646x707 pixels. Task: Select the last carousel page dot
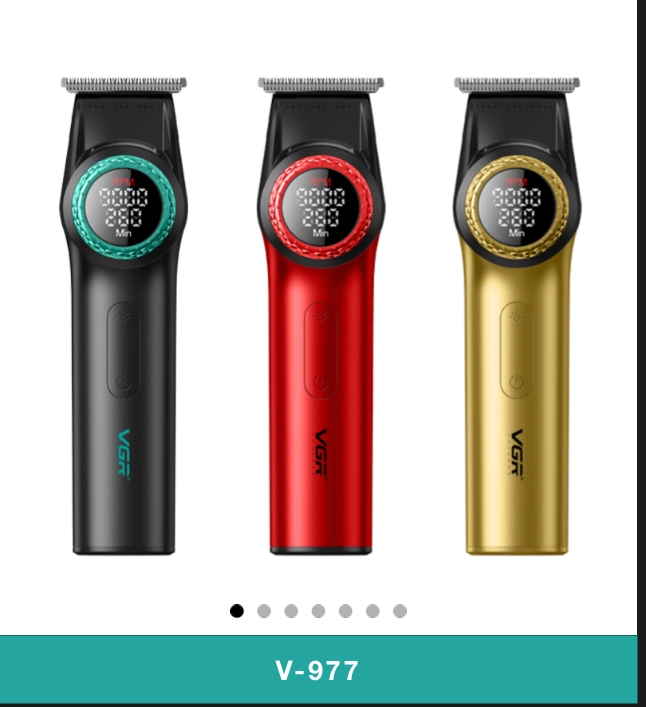pyautogui.click(x=400, y=611)
